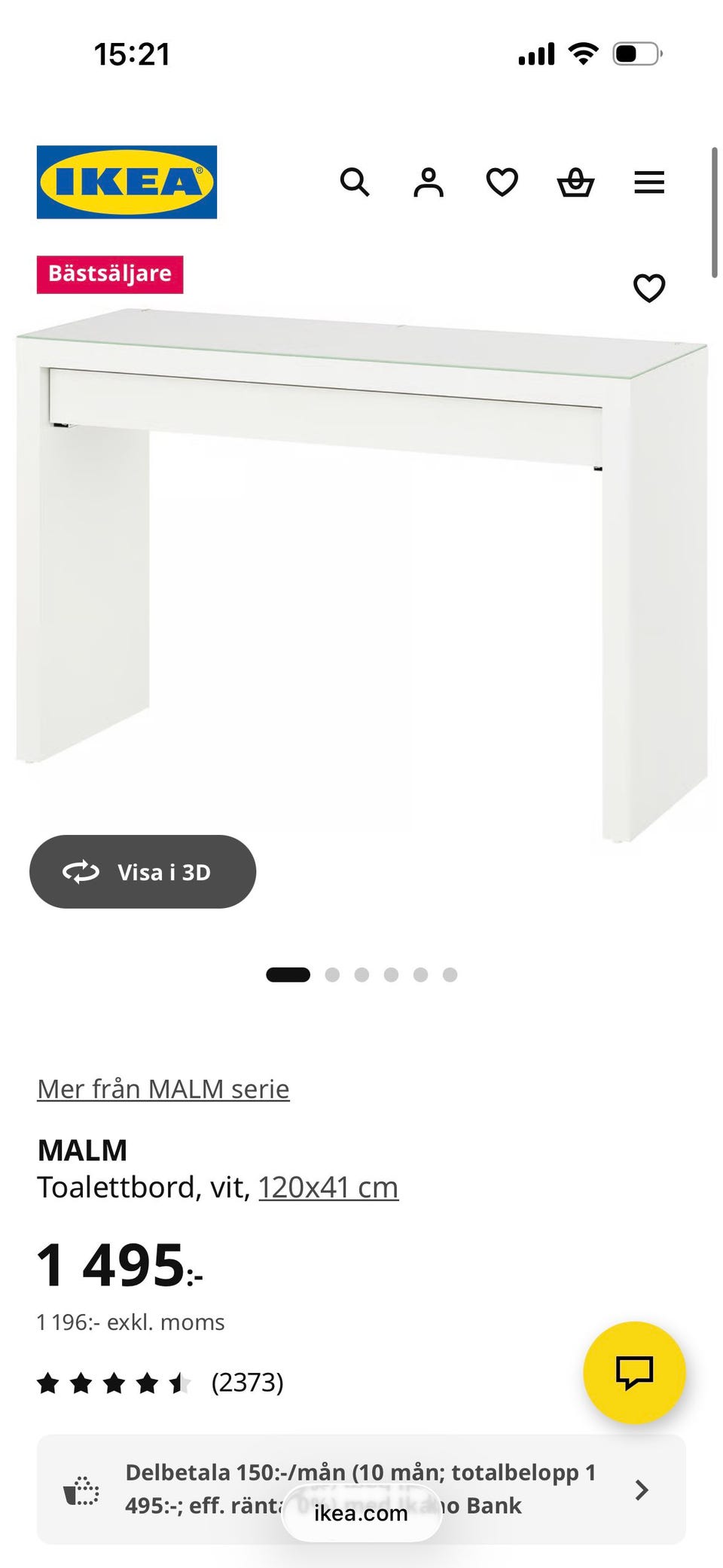Image resolution: width=723 pixels, height=1568 pixels.
Task: Go to the IKEA home page via logo
Action: (x=127, y=182)
